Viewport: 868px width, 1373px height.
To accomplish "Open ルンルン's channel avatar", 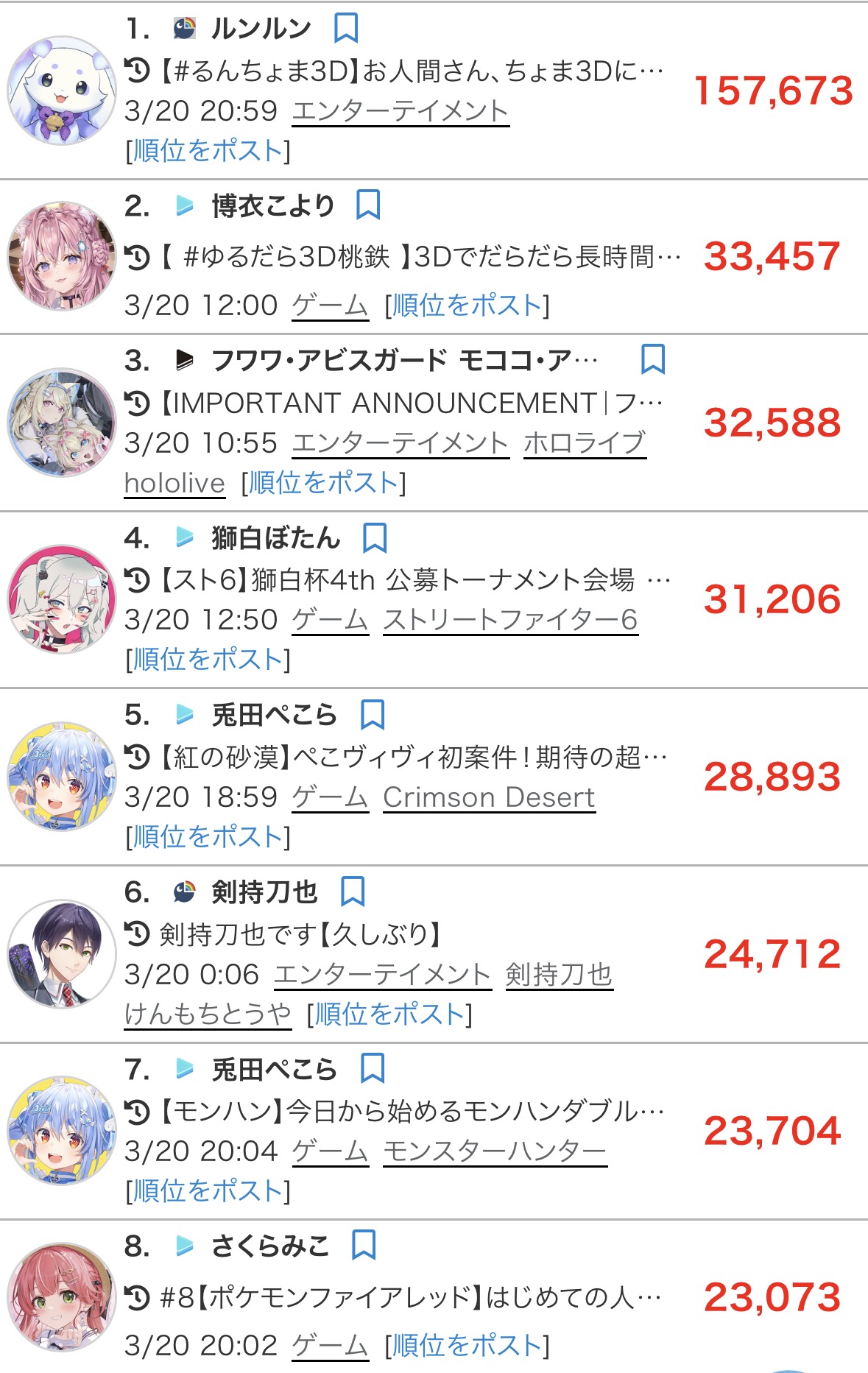I will [x=62, y=91].
